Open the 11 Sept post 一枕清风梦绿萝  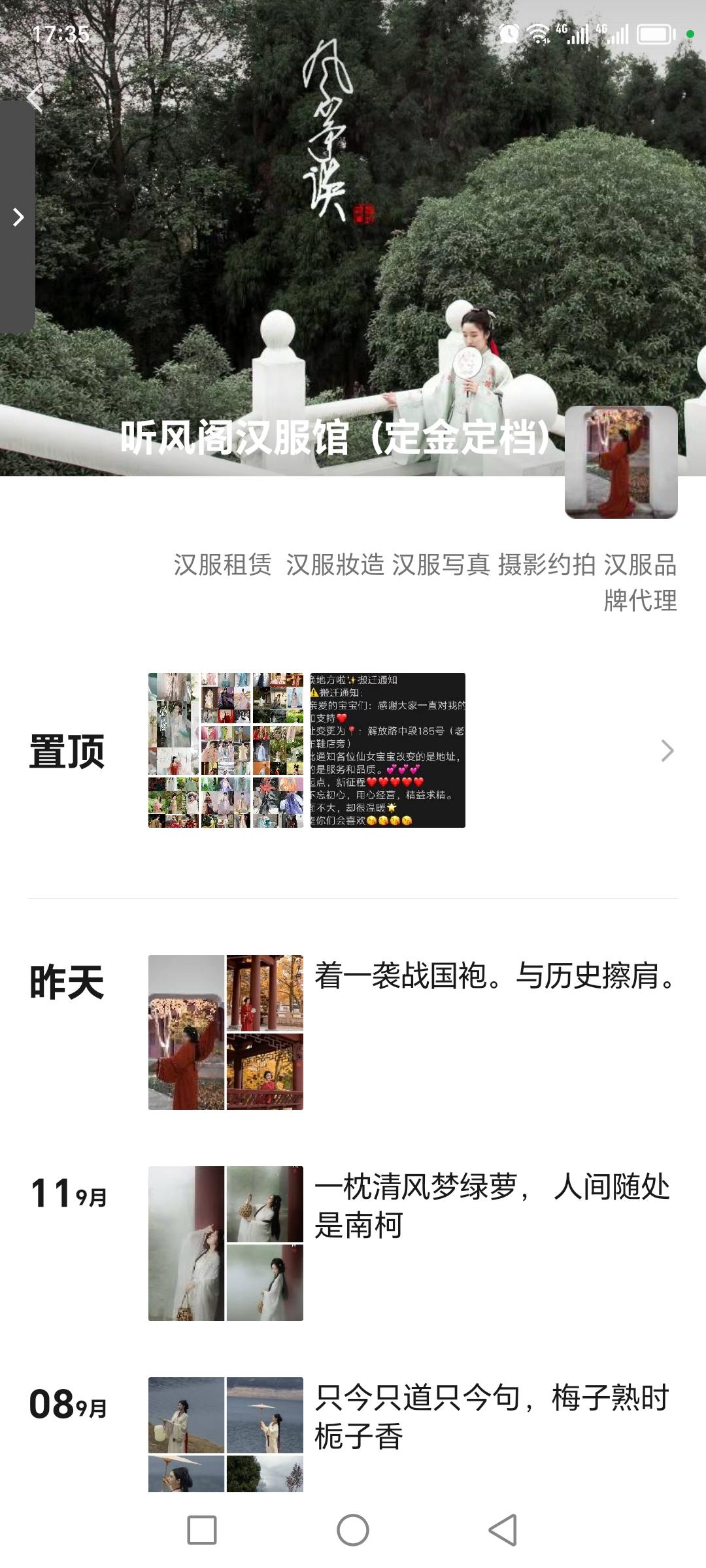[492, 1206]
